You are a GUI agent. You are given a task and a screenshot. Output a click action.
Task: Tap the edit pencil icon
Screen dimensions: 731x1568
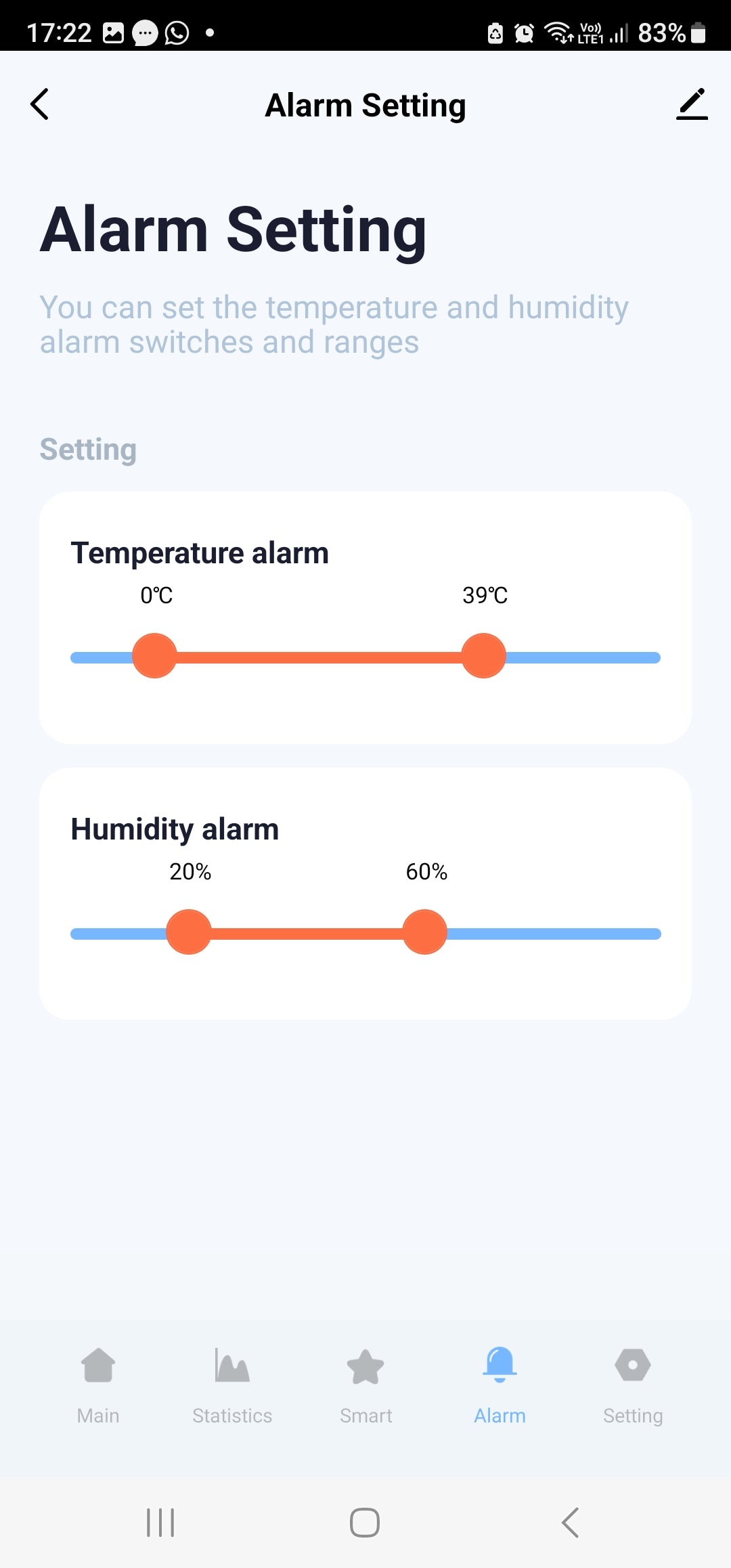point(692,104)
